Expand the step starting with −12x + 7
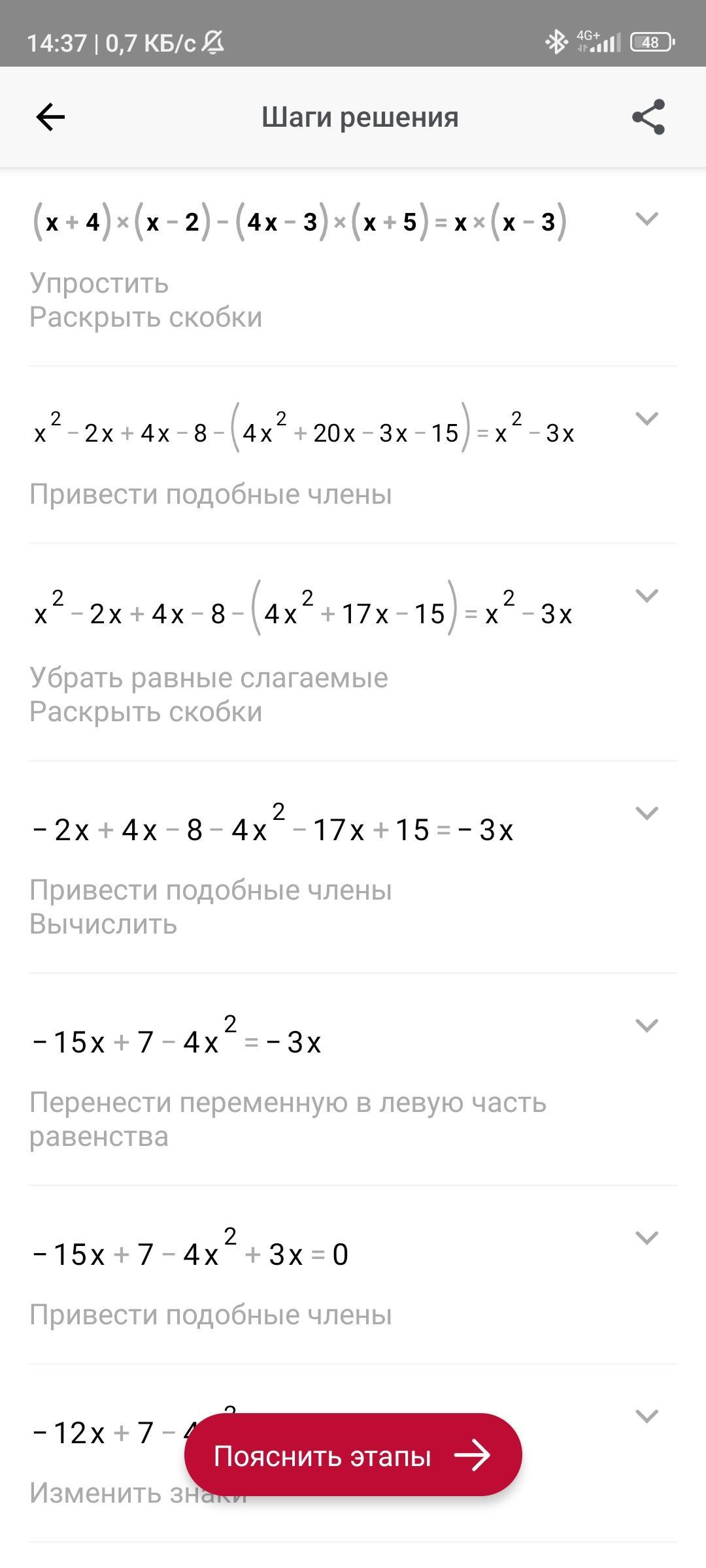The height and width of the screenshot is (1568, 706). (647, 1416)
